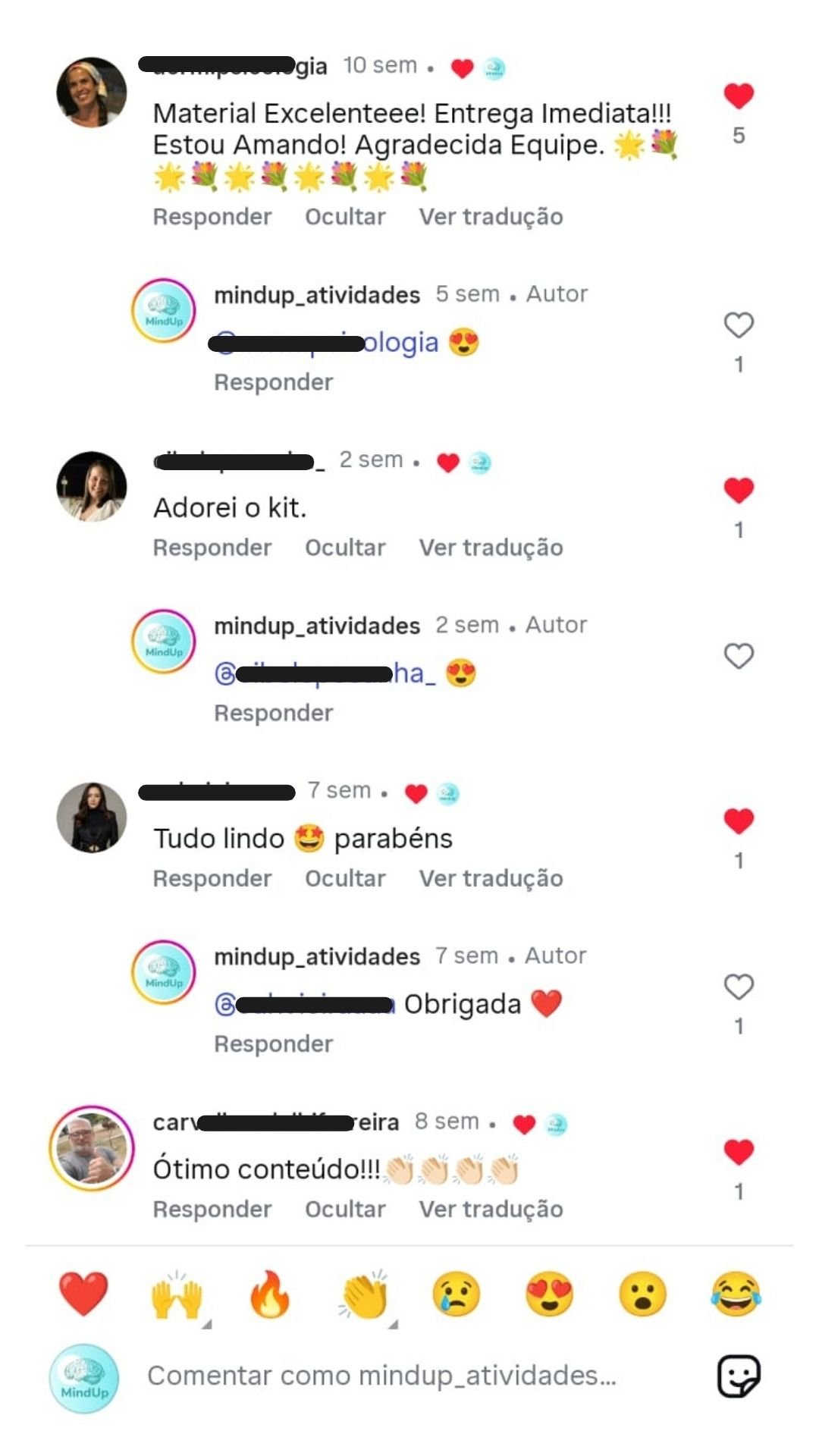The width and height of the screenshot is (819, 1456).
Task: Open profile photo of "Ótimo conteúdo!!!" commenter
Action: pyautogui.click(x=92, y=1148)
